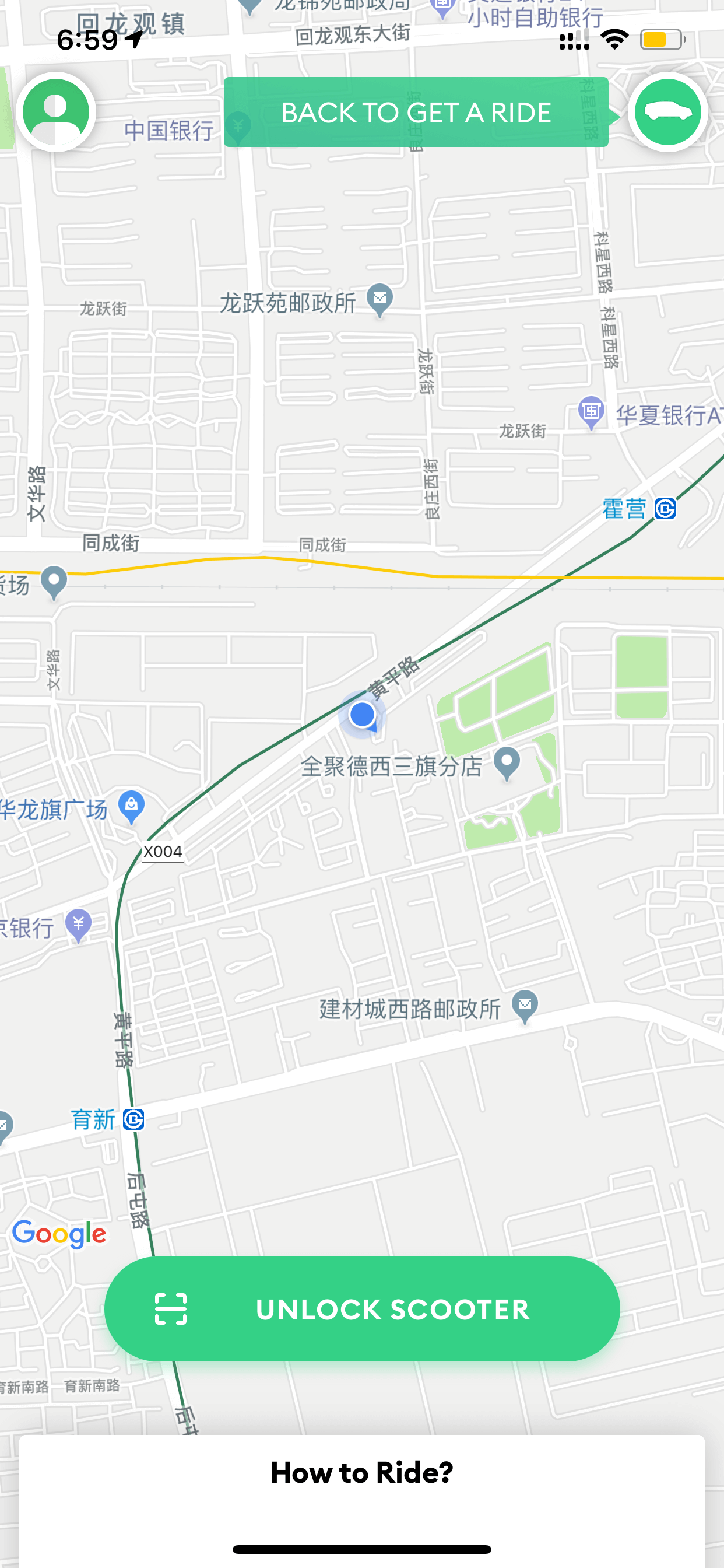
Task: Select BACK TO GET A RIDE banner
Action: [x=416, y=112]
